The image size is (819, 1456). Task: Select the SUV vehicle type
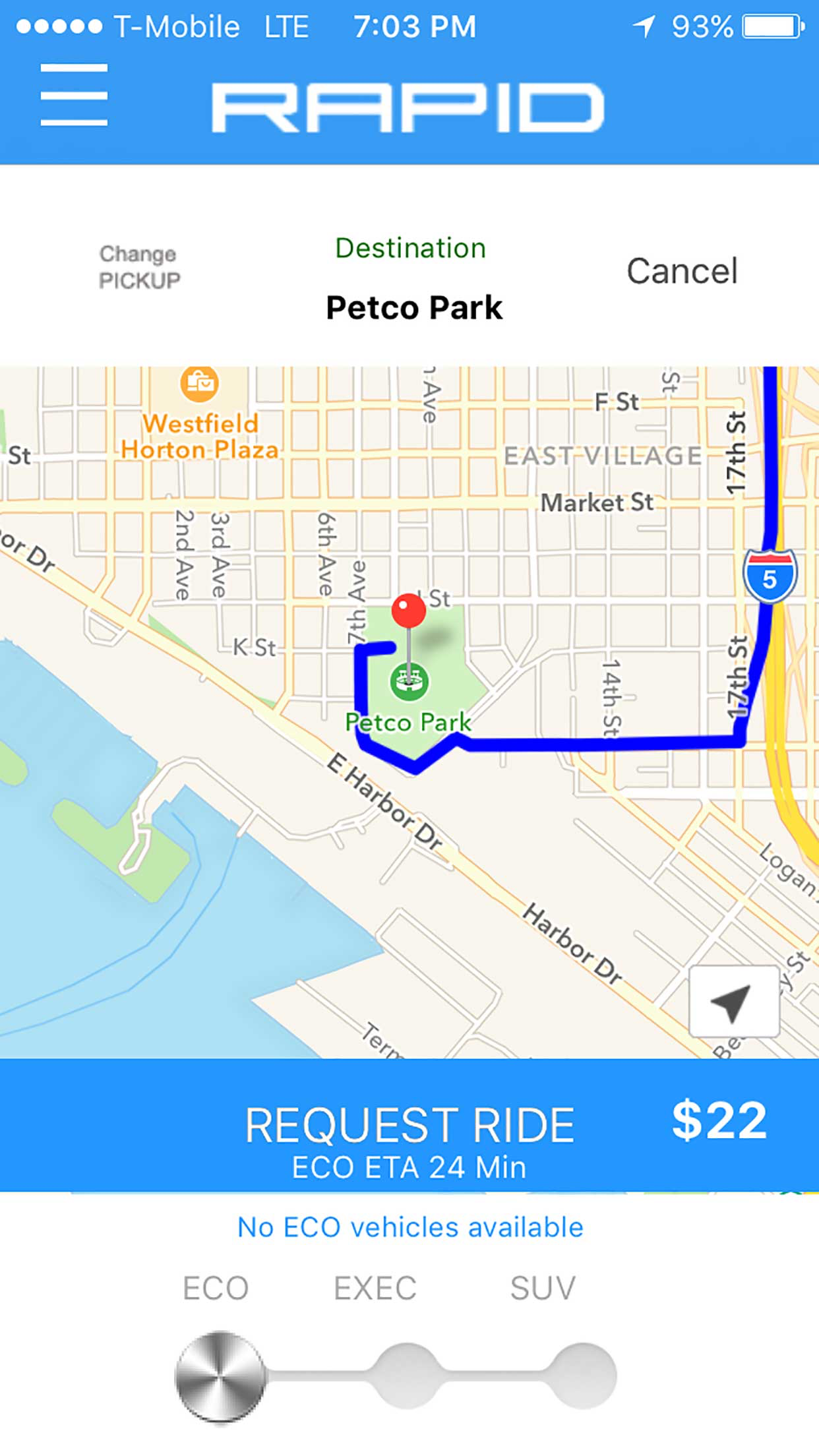click(x=583, y=1375)
